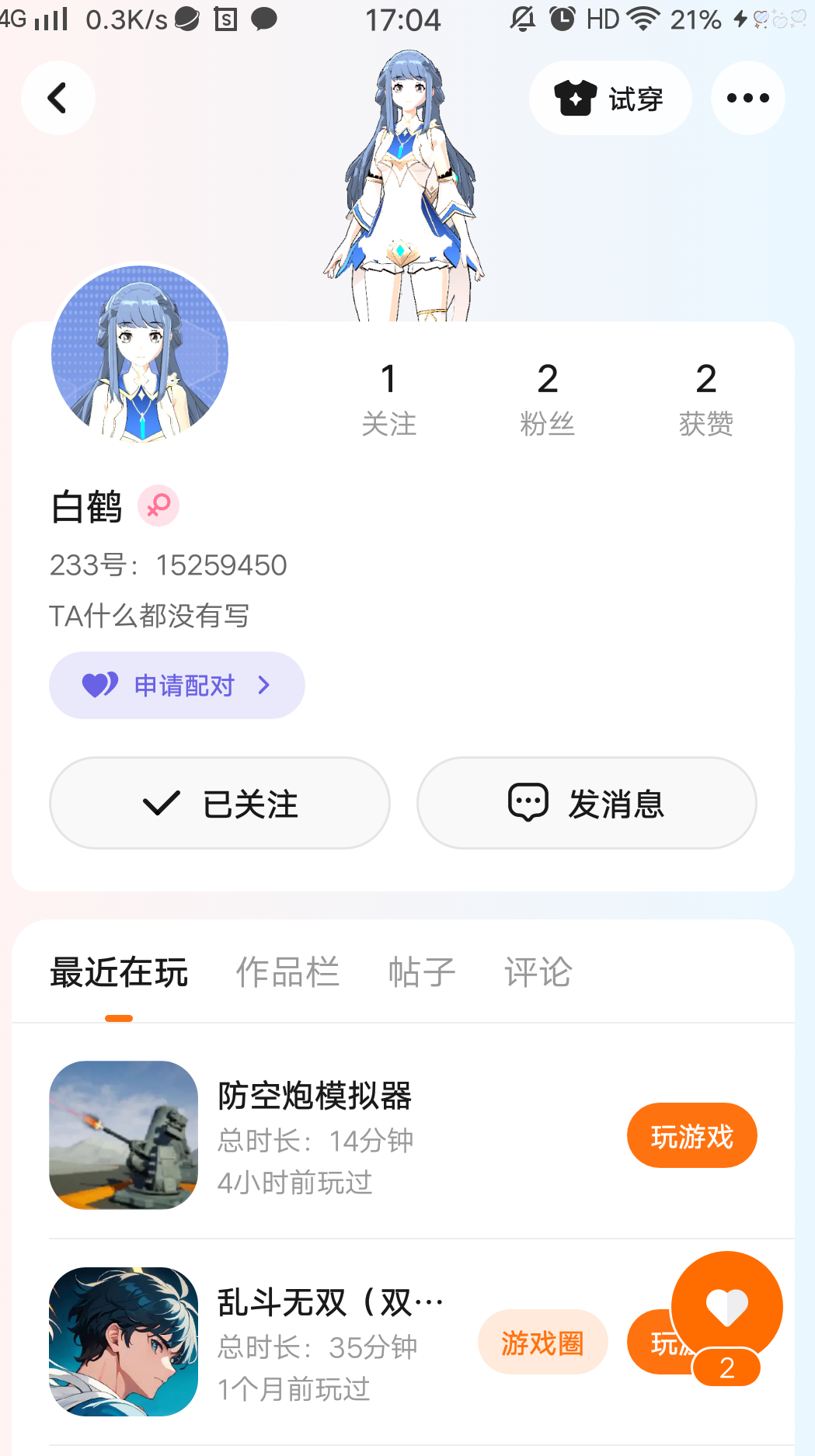Unfollow via the 已关注 button
This screenshot has width=815, height=1456.
coord(220,803)
